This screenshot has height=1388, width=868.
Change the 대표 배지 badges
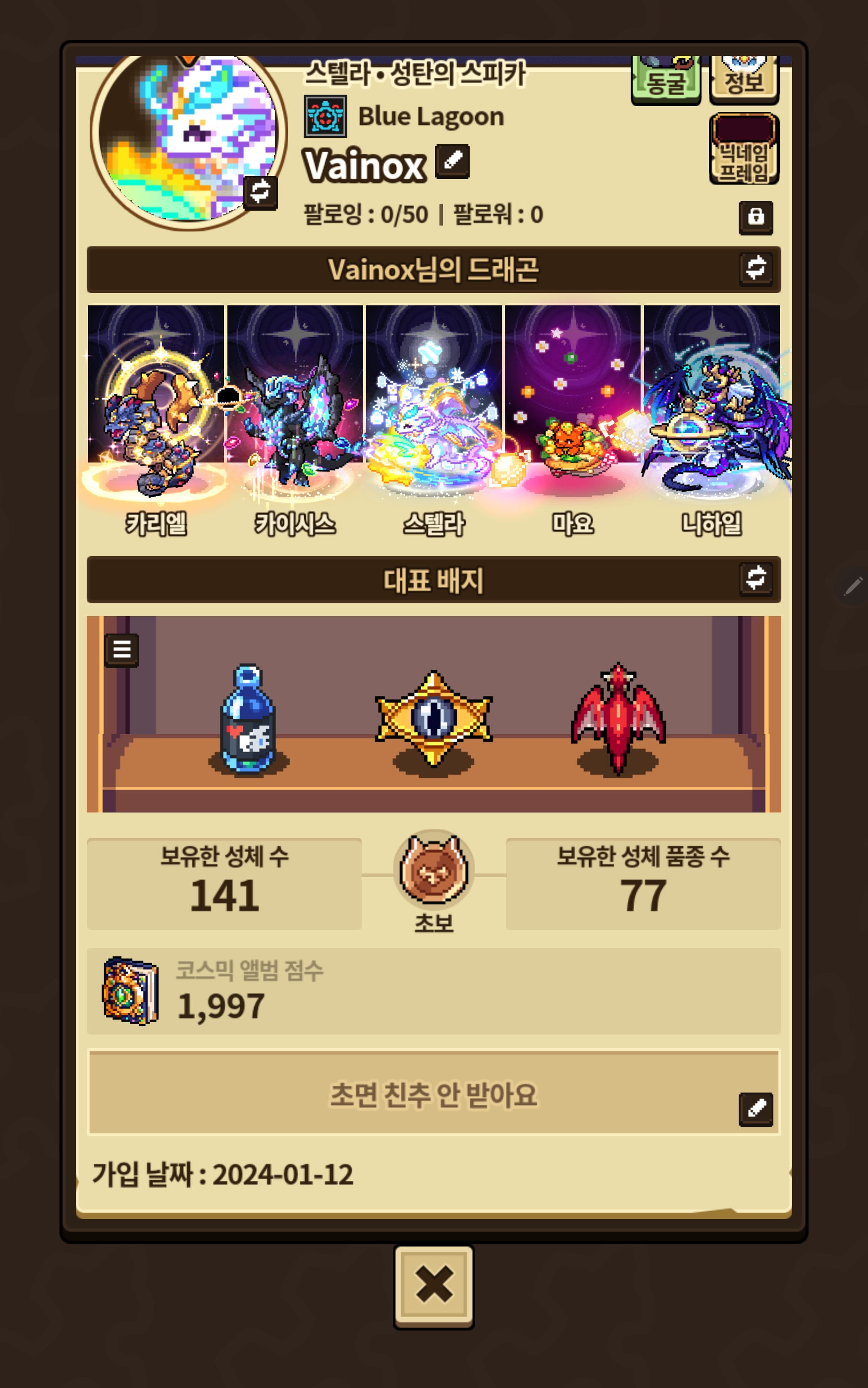click(756, 578)
